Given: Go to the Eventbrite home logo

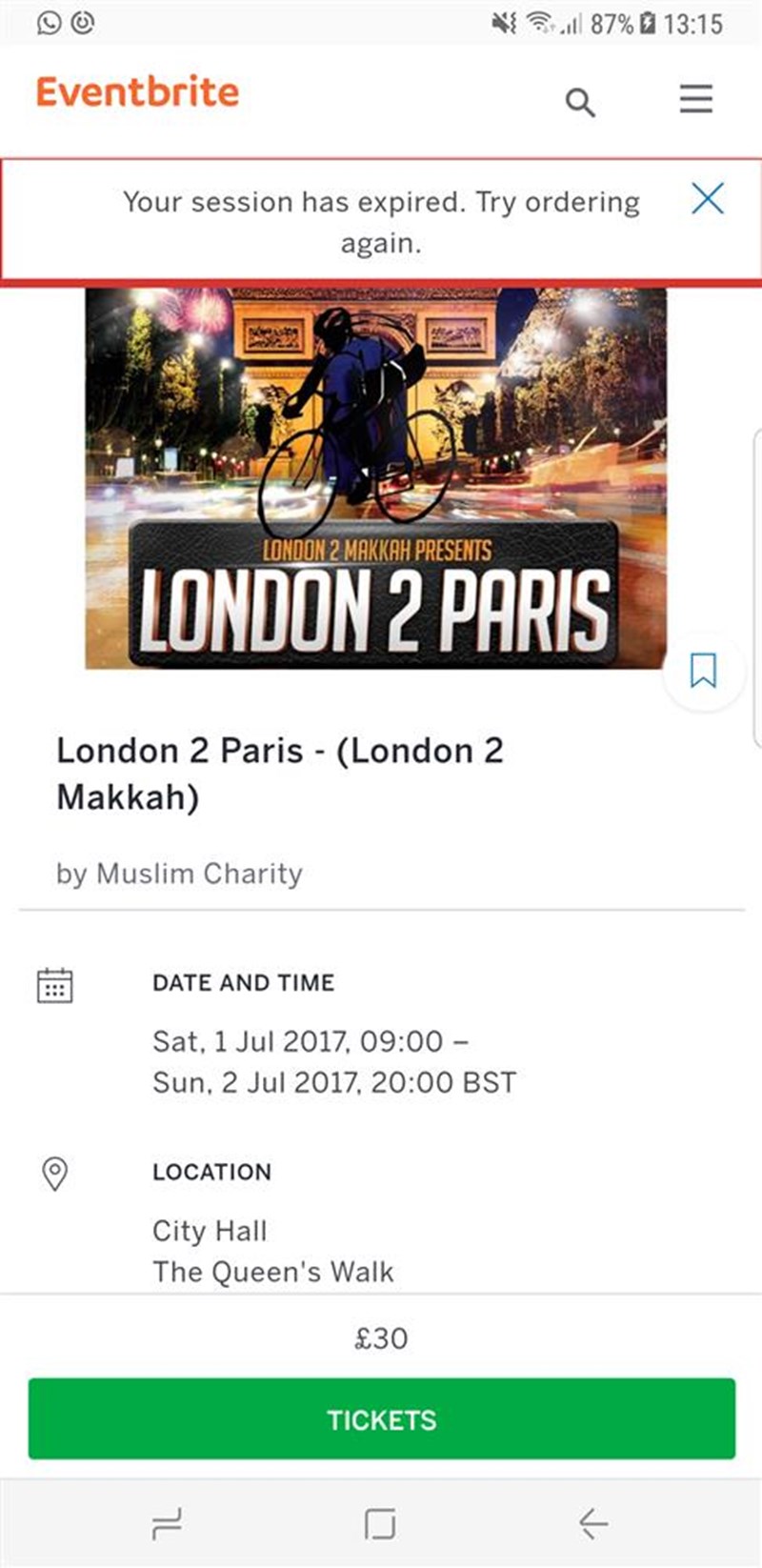Looking at the screenshot, I should (138, 92).
